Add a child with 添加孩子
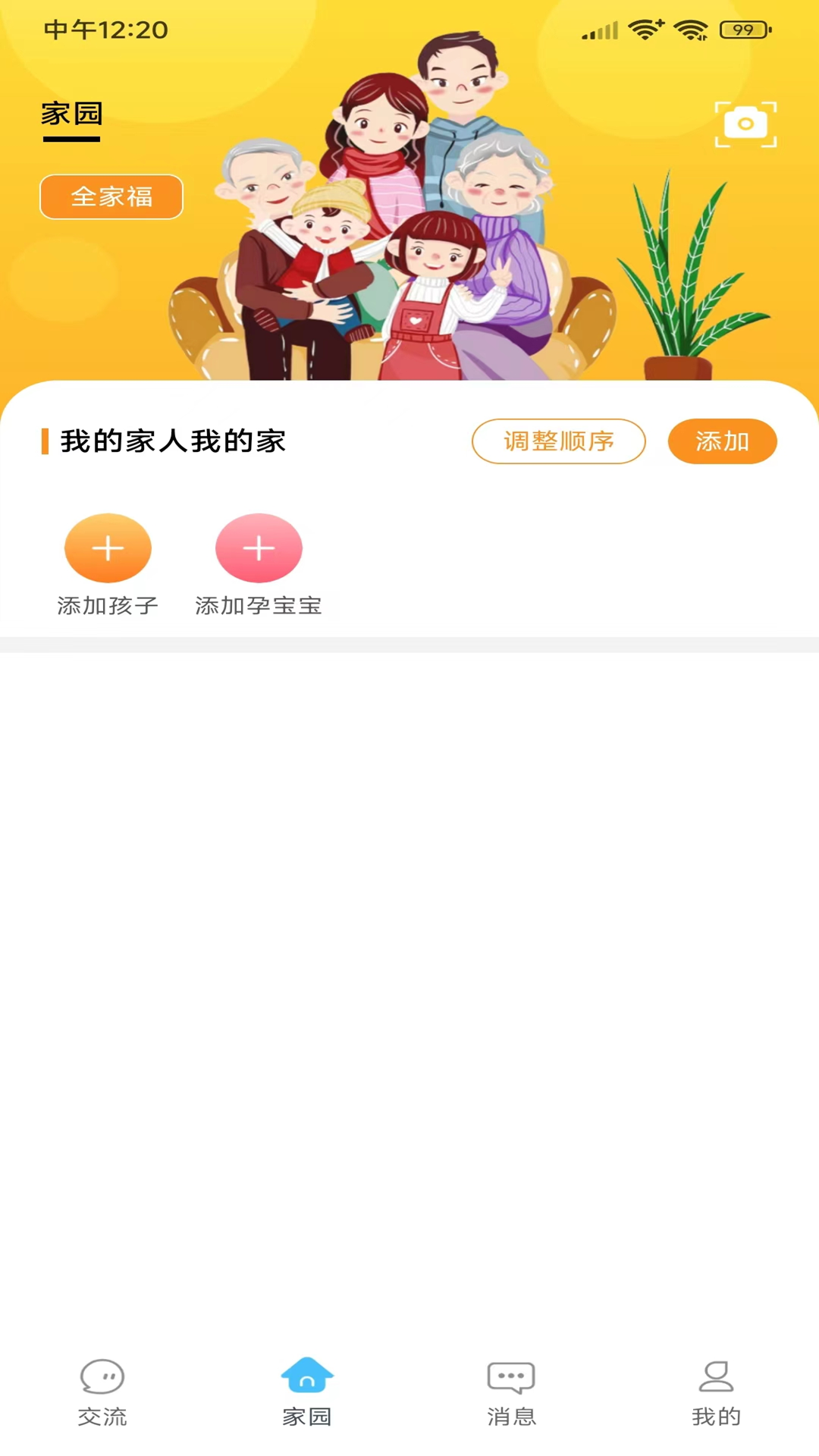Screen dimensions: 819x1456 108,549
